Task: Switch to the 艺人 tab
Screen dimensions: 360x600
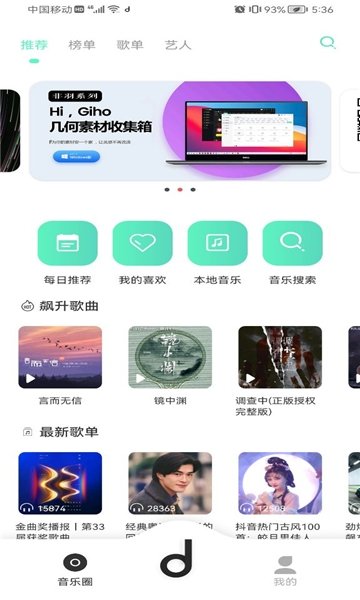Action: 178,45
